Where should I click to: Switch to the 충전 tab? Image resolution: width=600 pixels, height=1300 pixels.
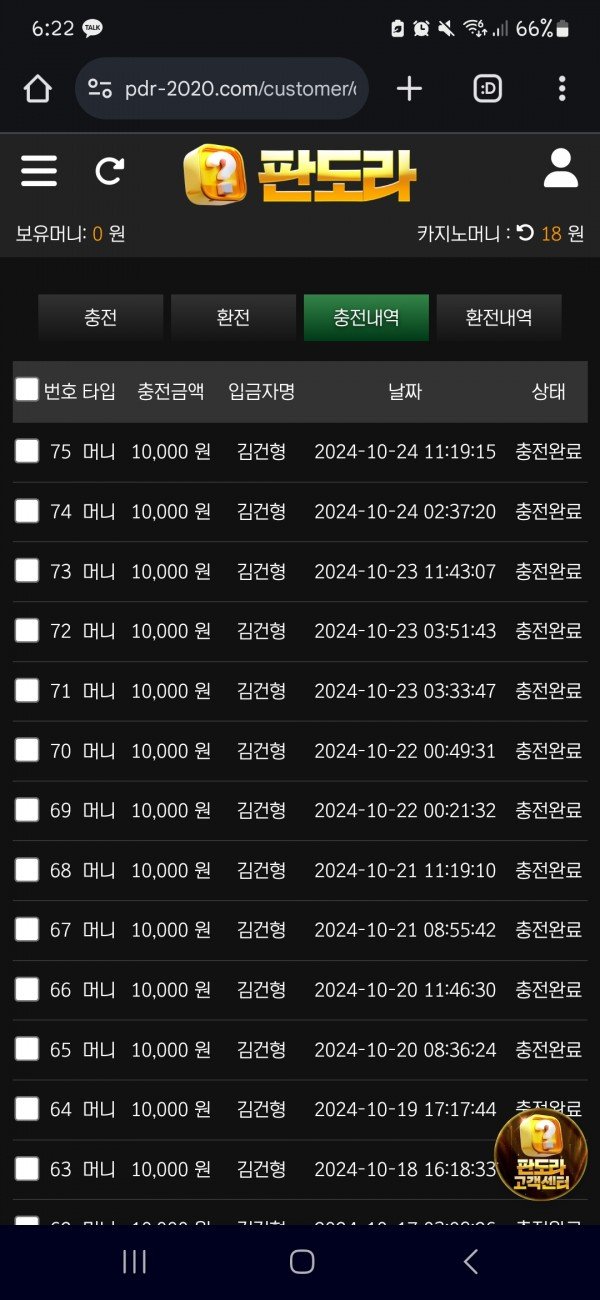pyautogui.click(x=100, y=318)
